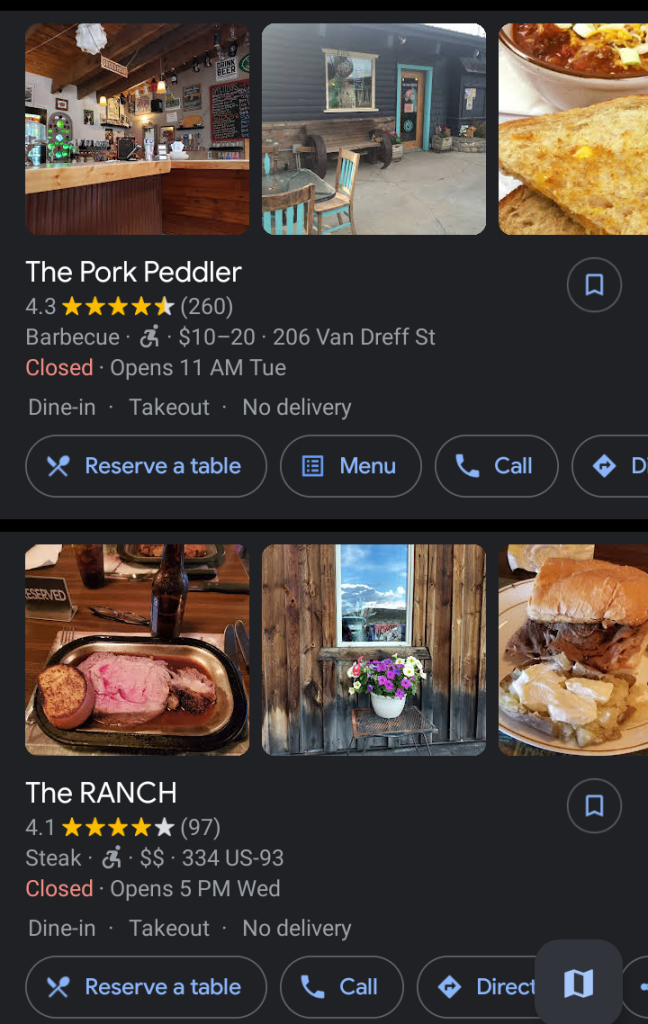
Task: View The Pork Peddler menu
Action: click(350, 466)
